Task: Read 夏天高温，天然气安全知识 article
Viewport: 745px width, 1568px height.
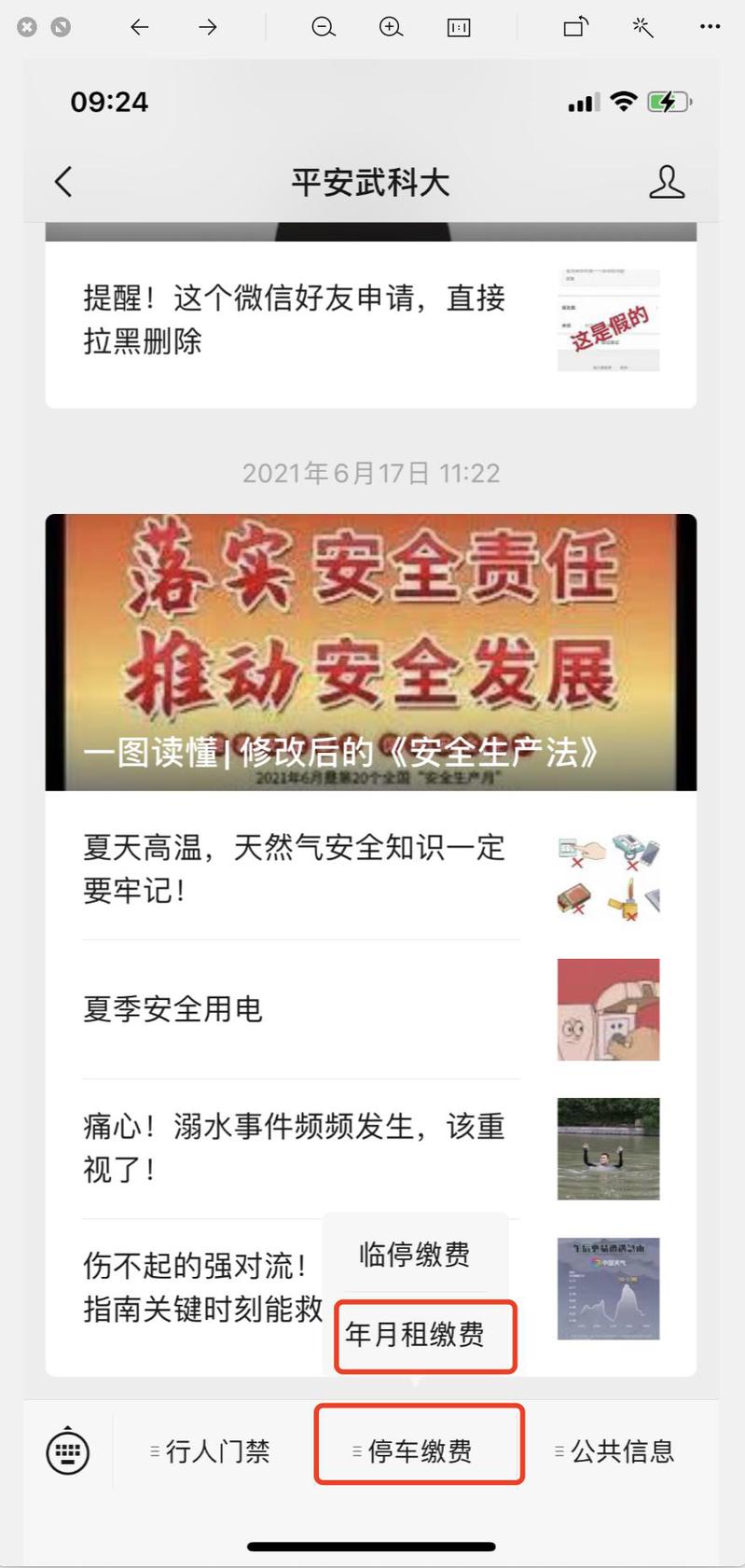Action: (294, 868)
